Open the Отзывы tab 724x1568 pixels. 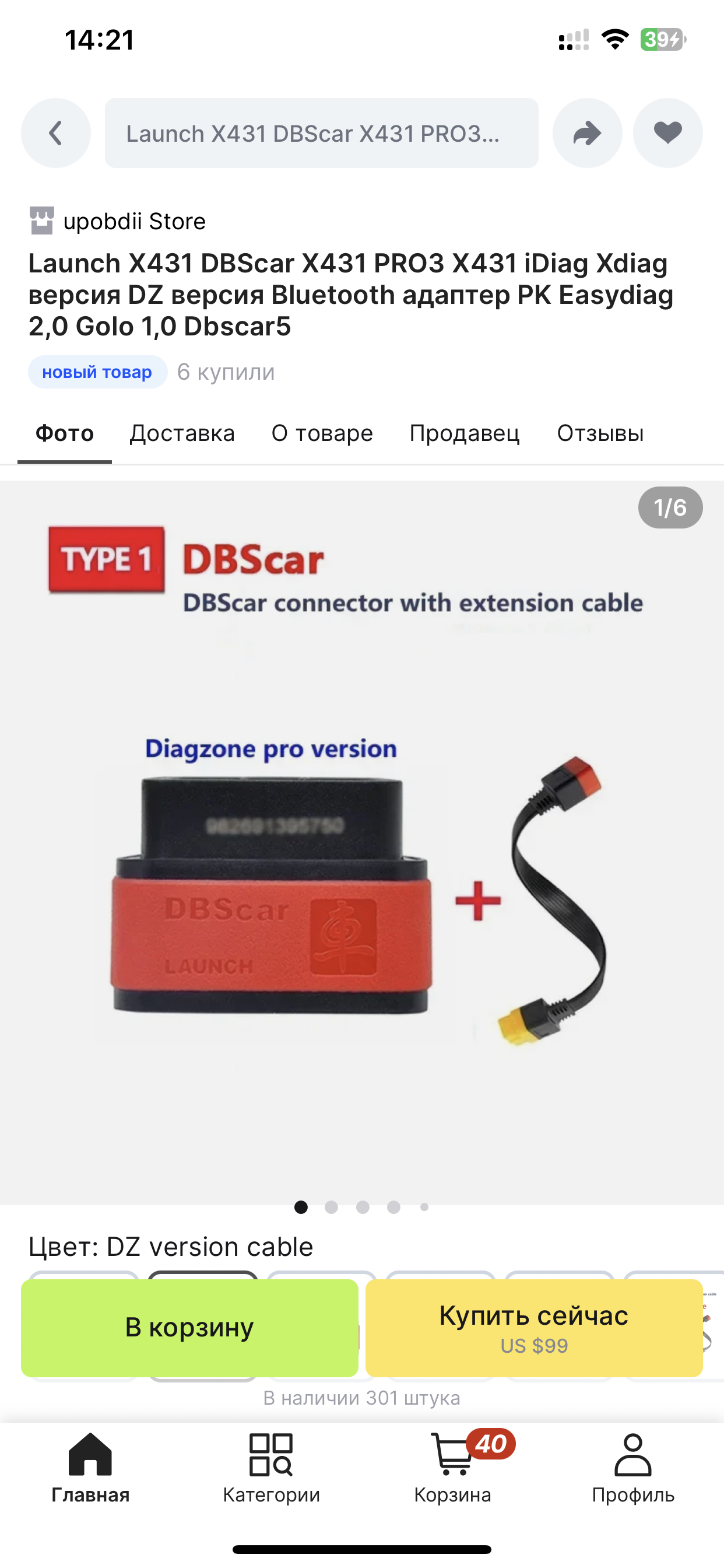point(600,433)
